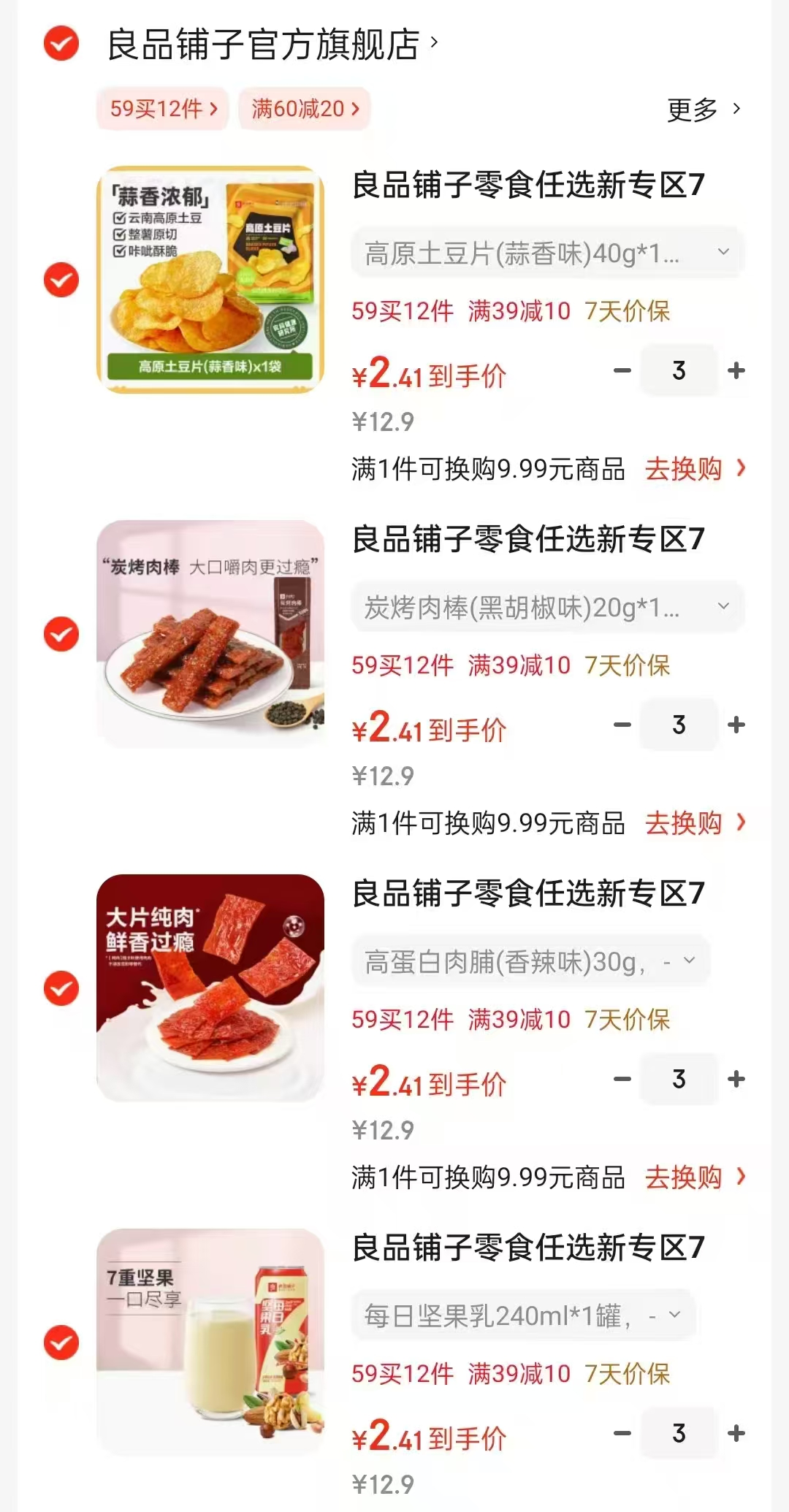Click the 更多 (more) promotions arrow
The height and width of the screenshot is (1512, 789).
point(698,108)
